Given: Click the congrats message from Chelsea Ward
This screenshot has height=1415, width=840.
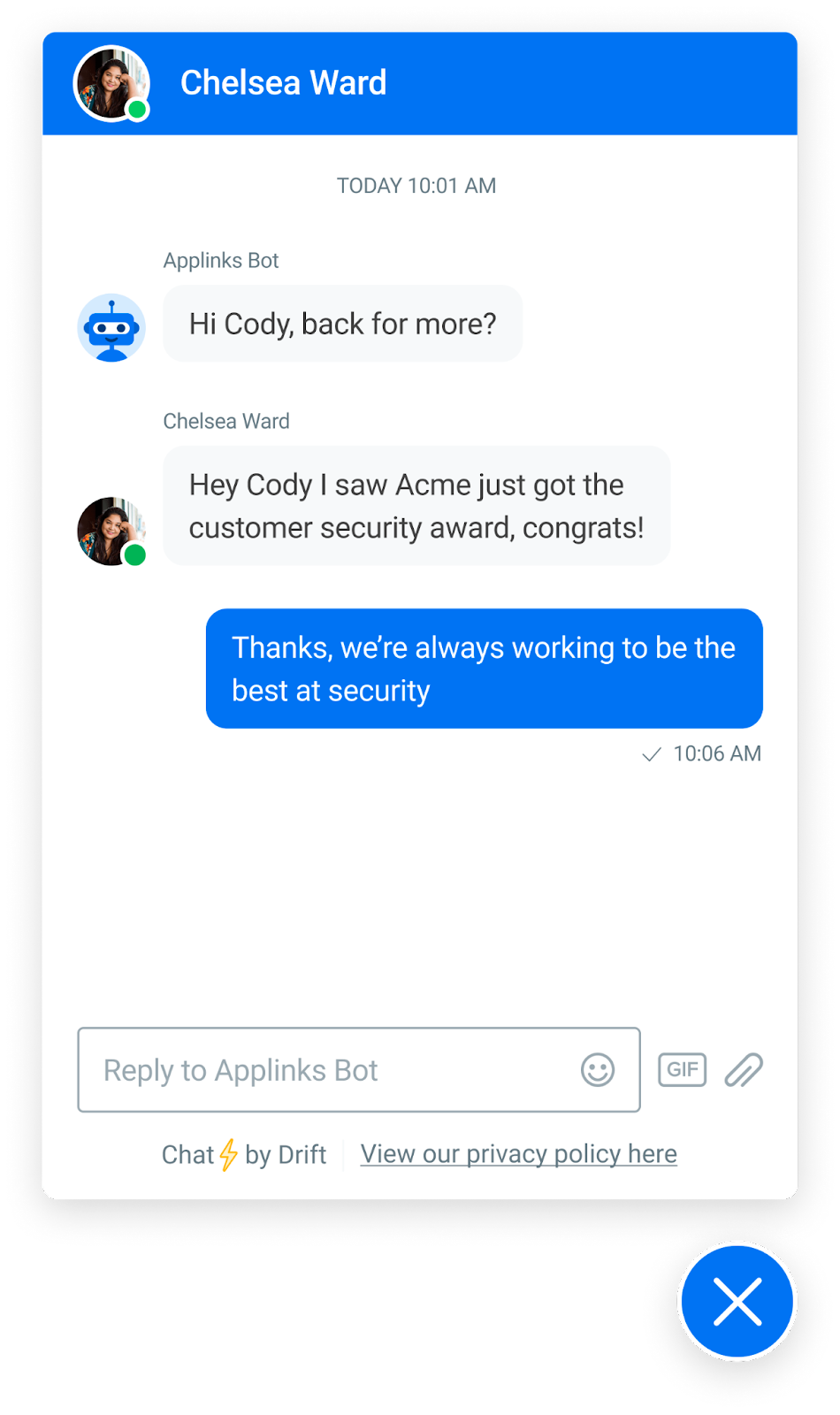Looking at the screenshot, I should pyautogui.click(x=416, y=506).
